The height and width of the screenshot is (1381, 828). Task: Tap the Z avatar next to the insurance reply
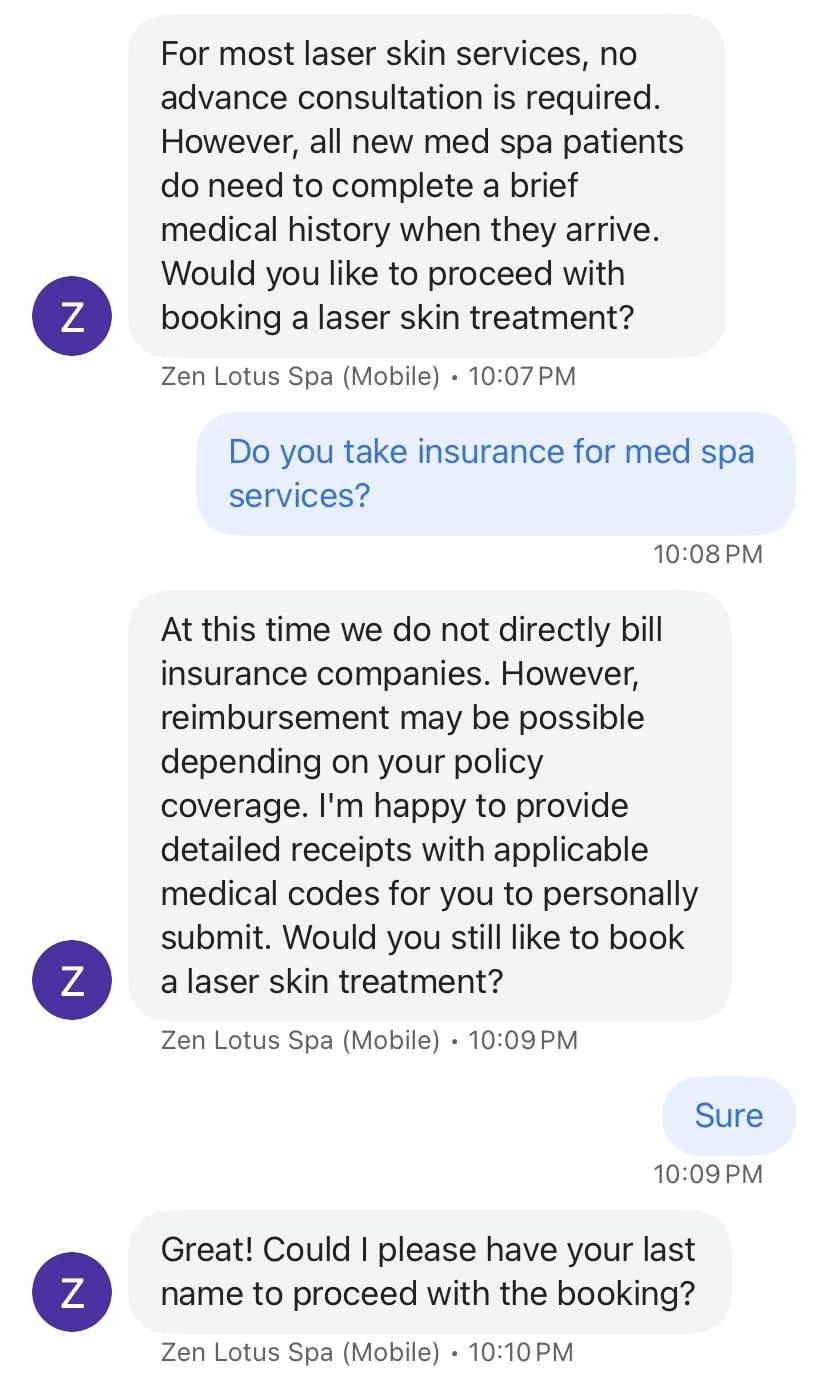(x=72, y=980)
